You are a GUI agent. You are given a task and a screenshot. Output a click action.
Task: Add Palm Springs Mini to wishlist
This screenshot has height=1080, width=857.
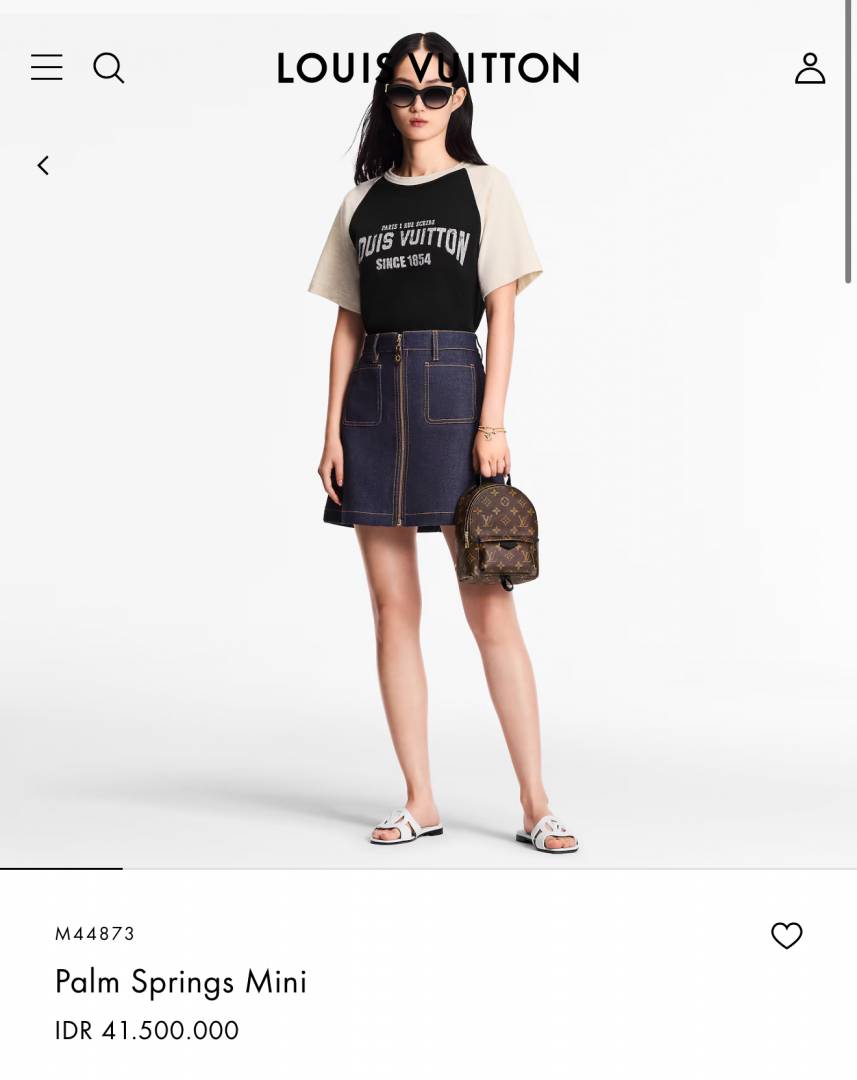(786, 935)
